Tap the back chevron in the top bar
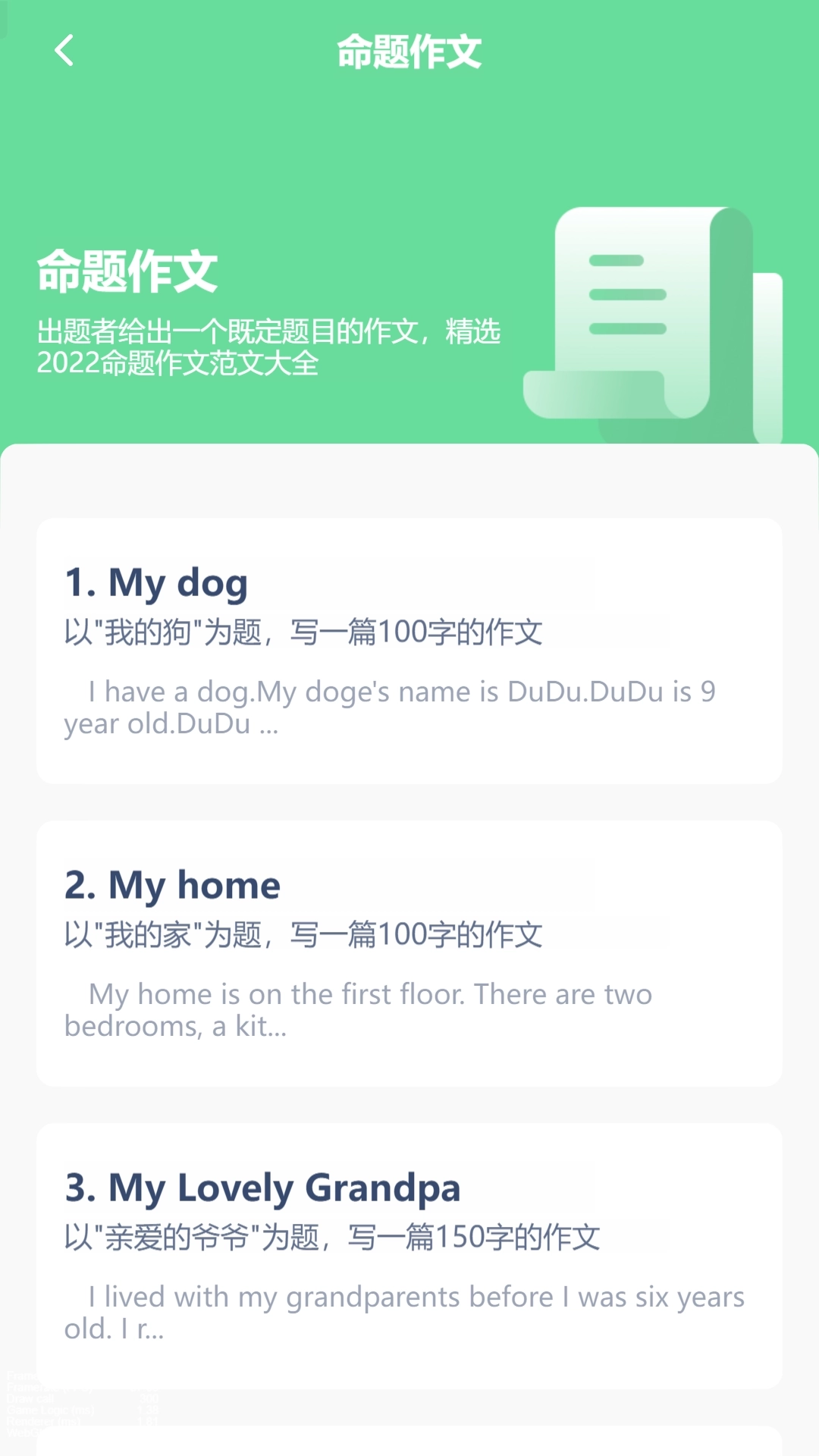The image size is (819, 1456). 64,51
